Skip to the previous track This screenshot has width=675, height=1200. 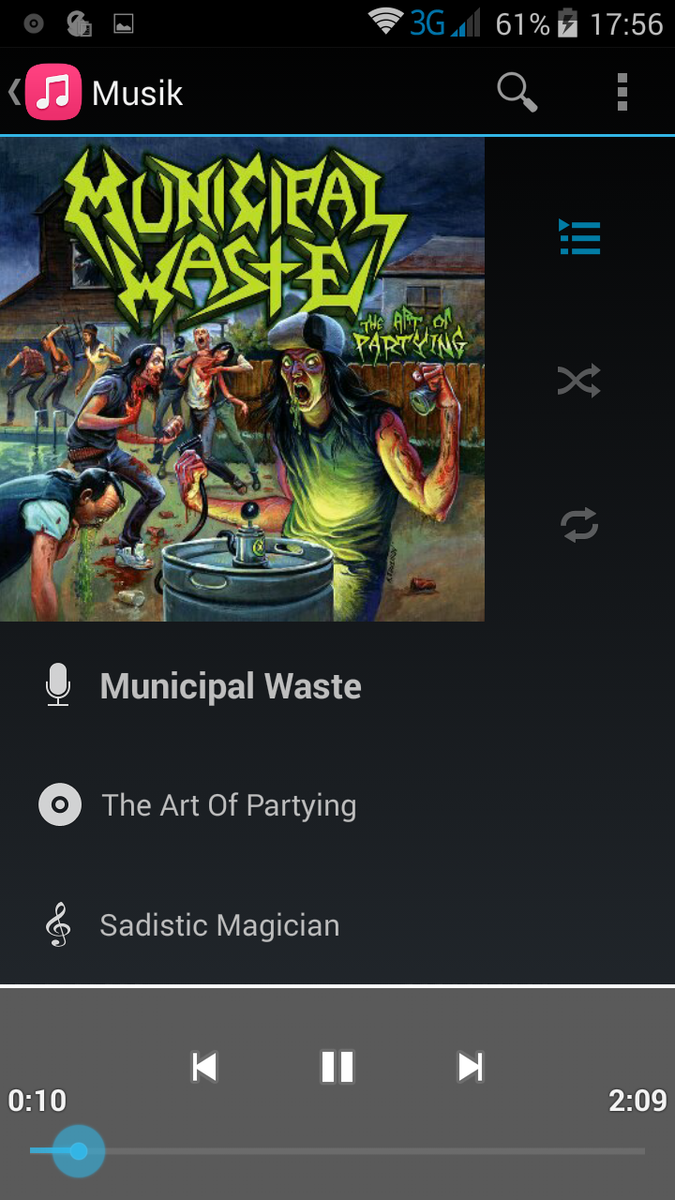click(204, 1067)
